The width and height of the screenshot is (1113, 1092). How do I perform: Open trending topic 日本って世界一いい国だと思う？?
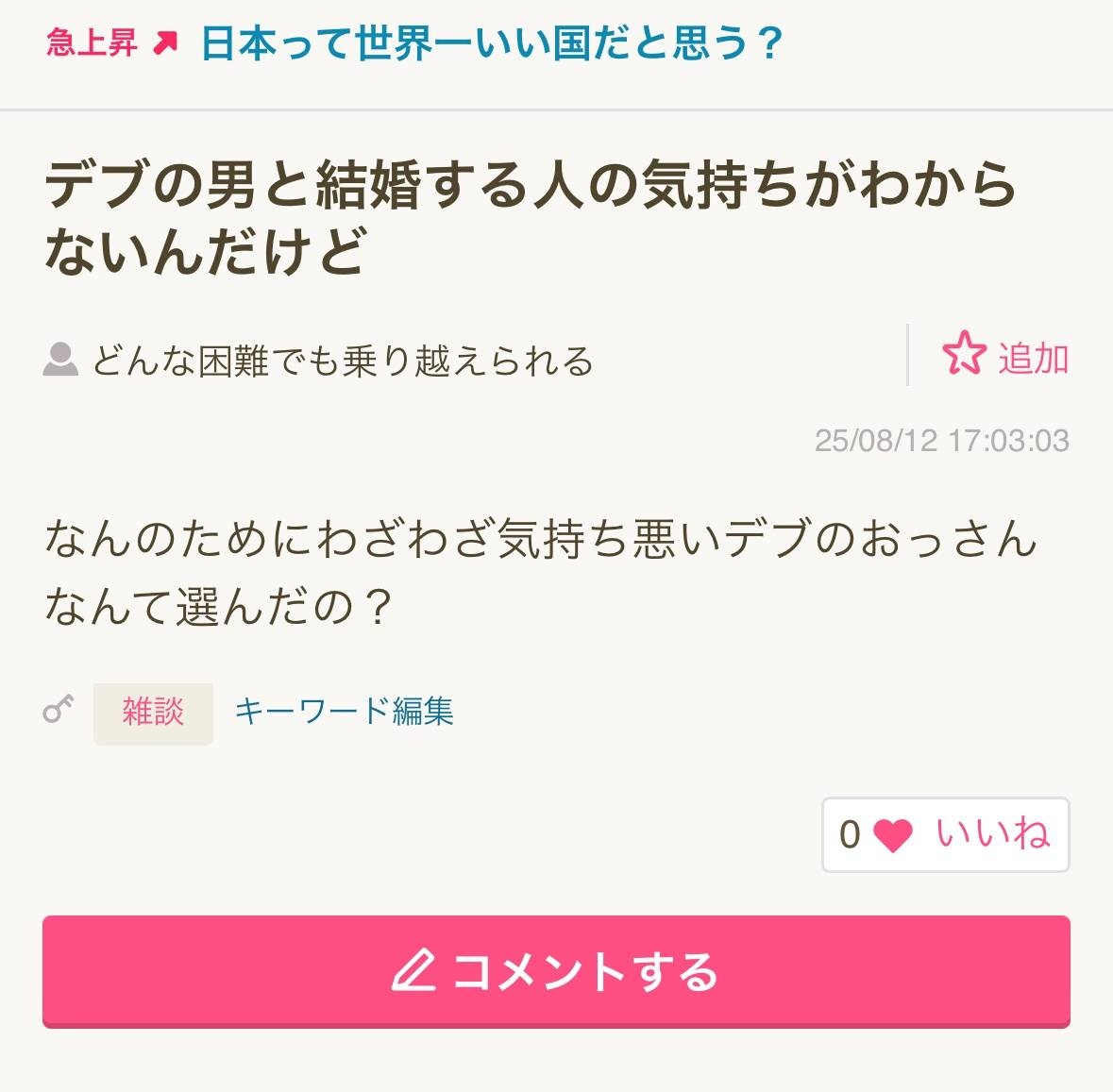(x=491, y=44)
